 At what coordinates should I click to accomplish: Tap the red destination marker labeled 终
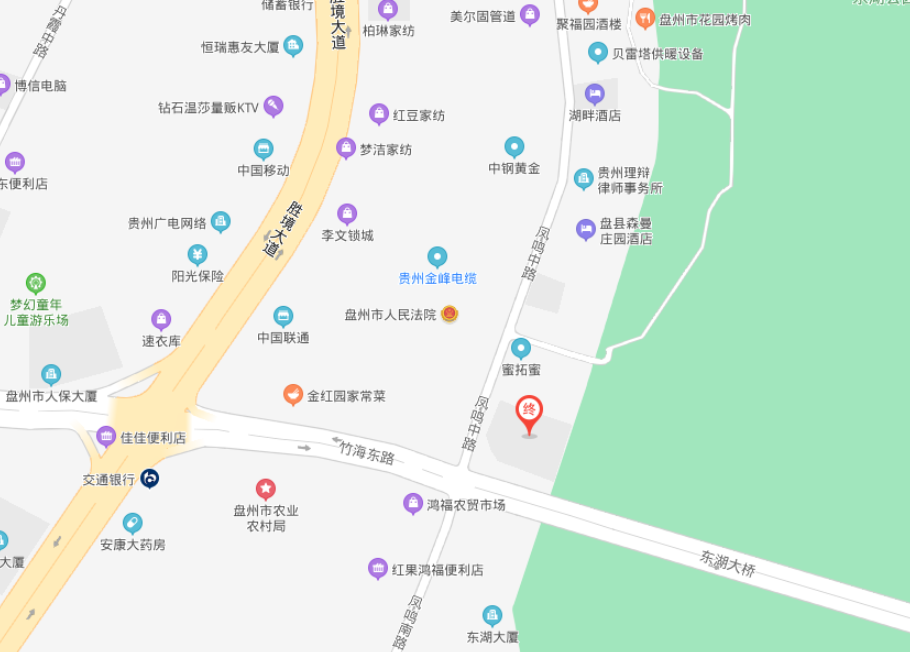[x=529, y=414]
